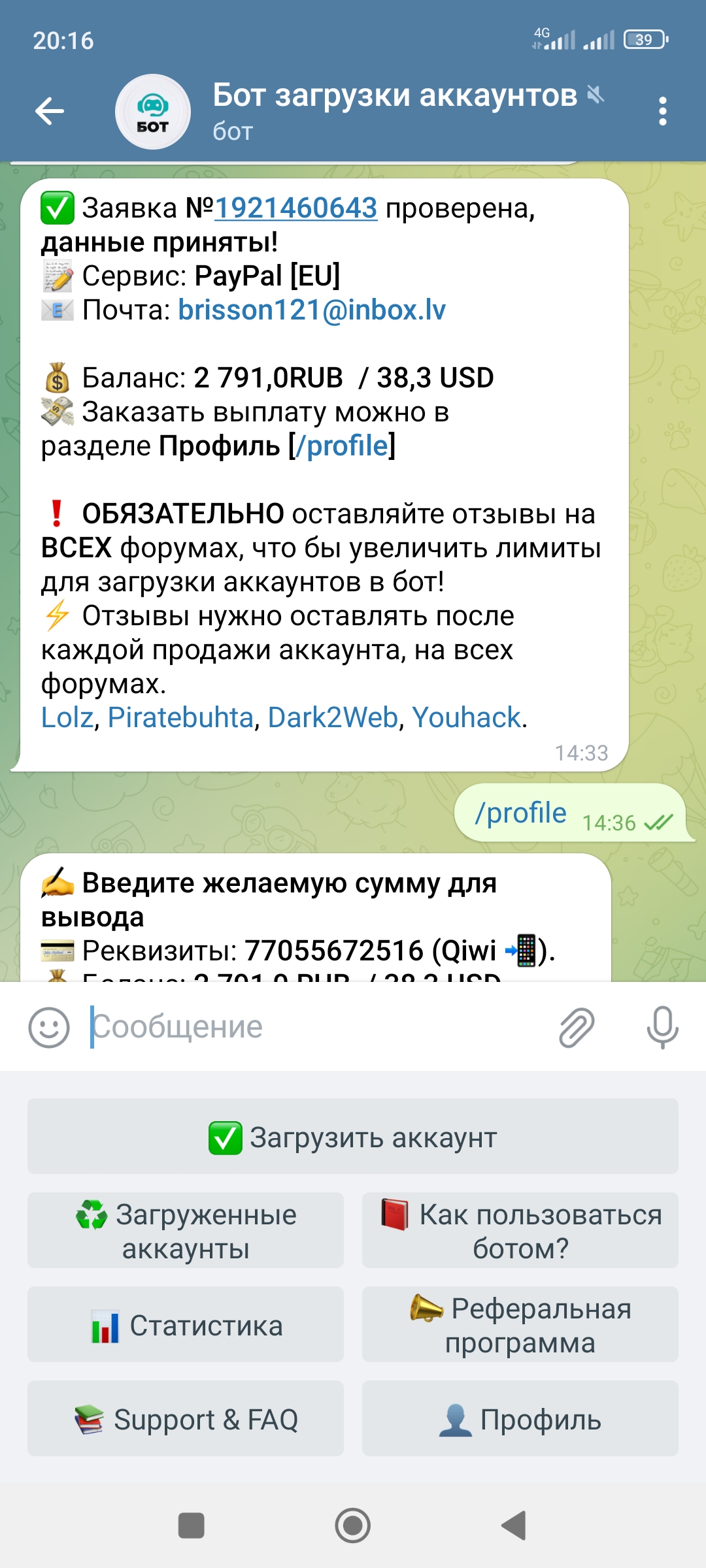Open the Lolz forum link

[67, 717]
